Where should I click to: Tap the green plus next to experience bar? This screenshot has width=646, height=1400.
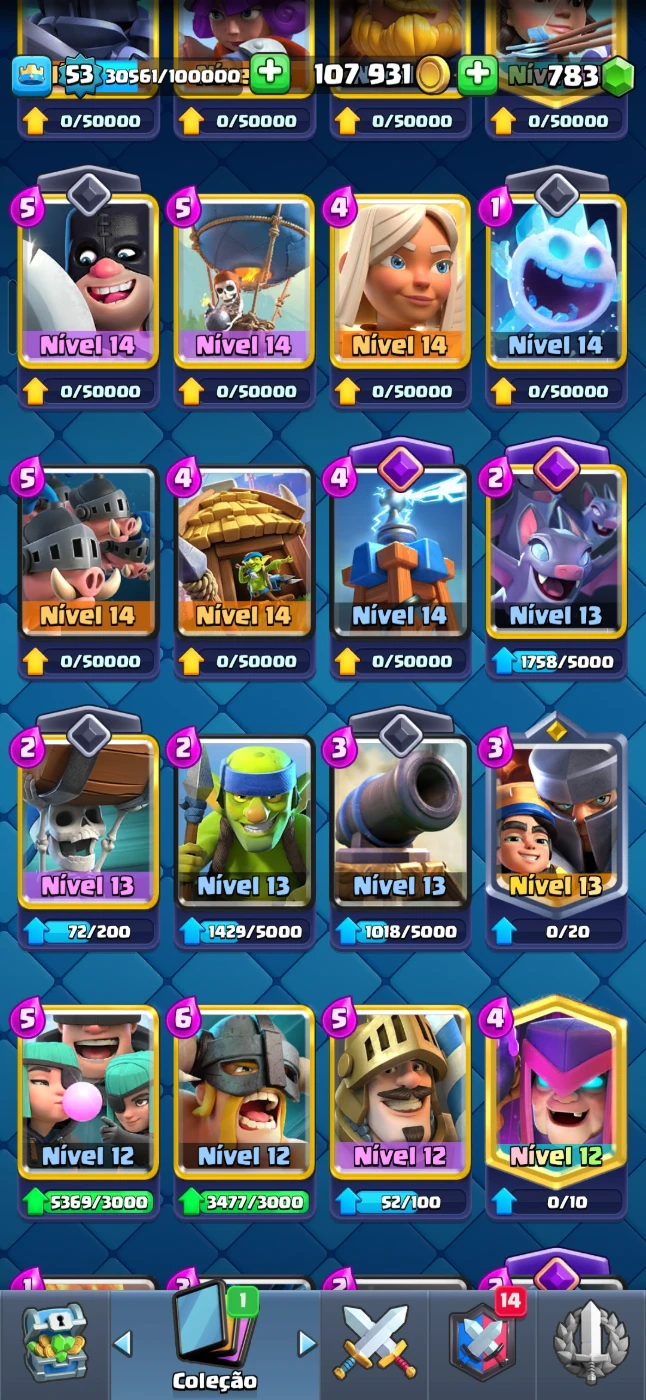269,74
